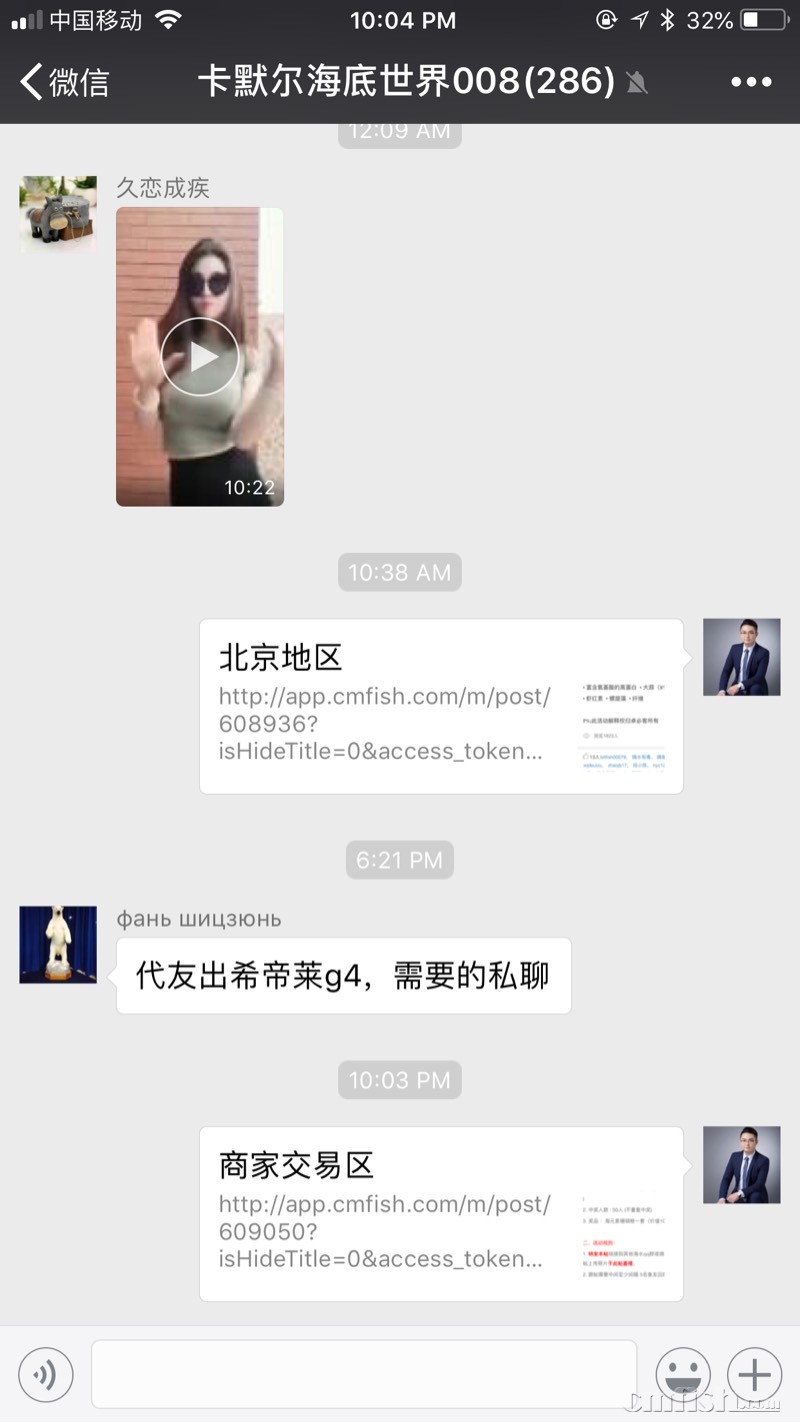View фань шицзюнь's profile avatar
The width and height of the screenshot is (800, 1423).
click(x=58, y=944)
